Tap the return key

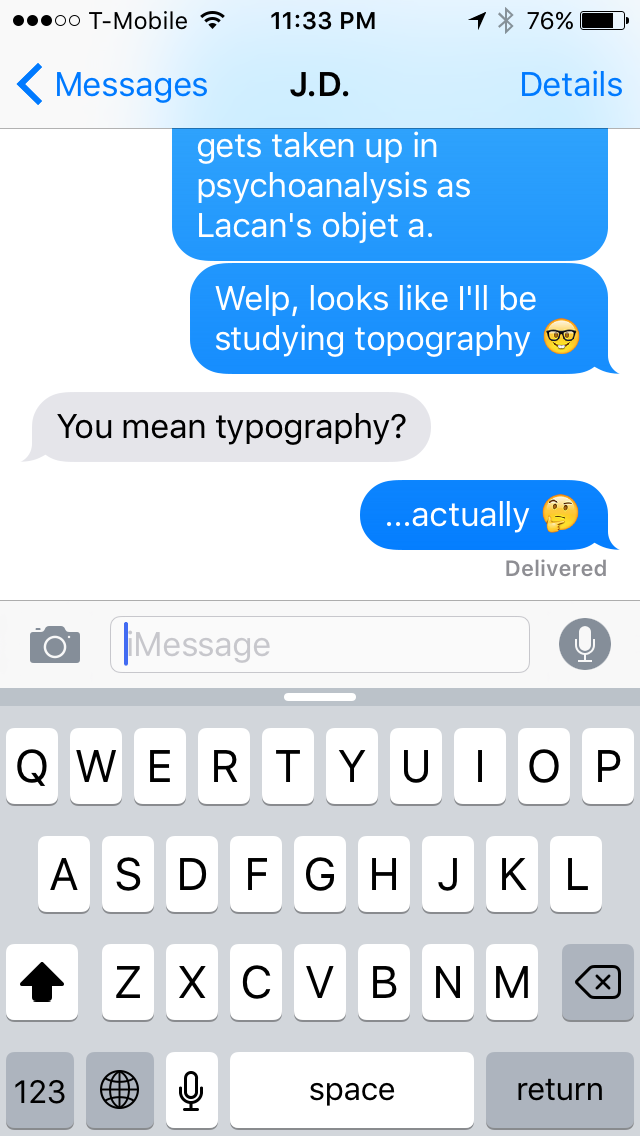coord(560,1090)
